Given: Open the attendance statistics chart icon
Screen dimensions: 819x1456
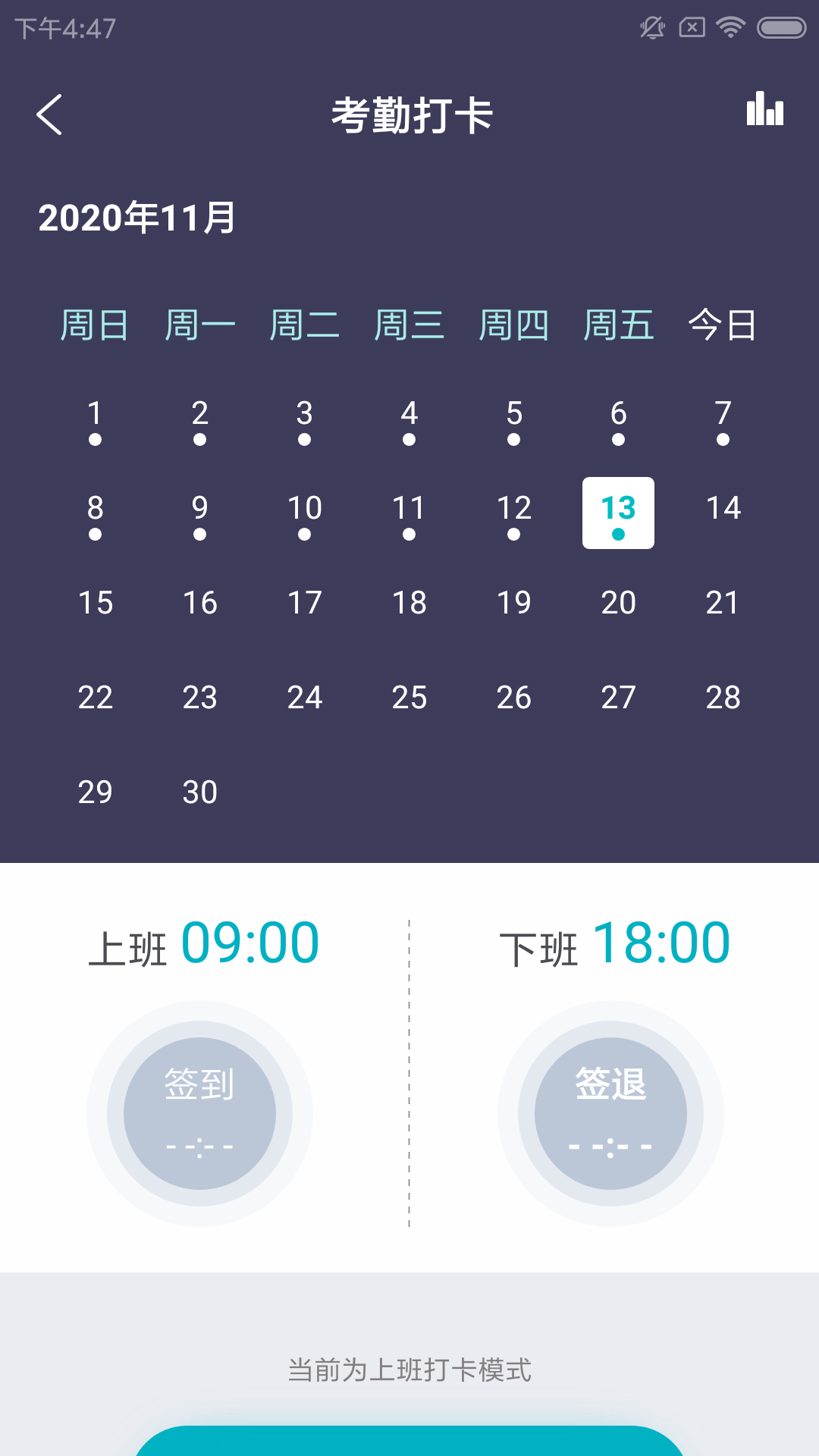Looking at the screenshot, I should (x=764, y=111).
